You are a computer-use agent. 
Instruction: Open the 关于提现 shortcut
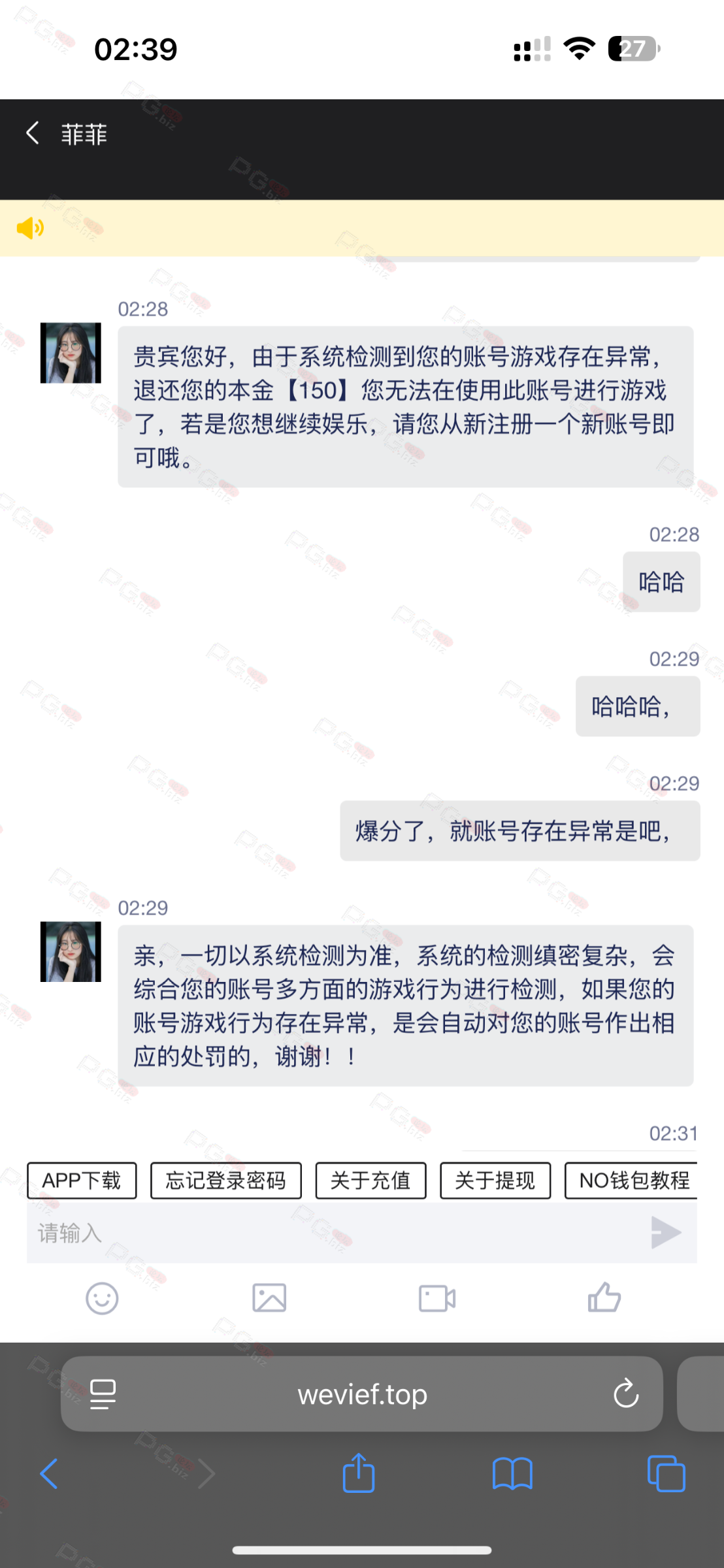[495, 1180]
